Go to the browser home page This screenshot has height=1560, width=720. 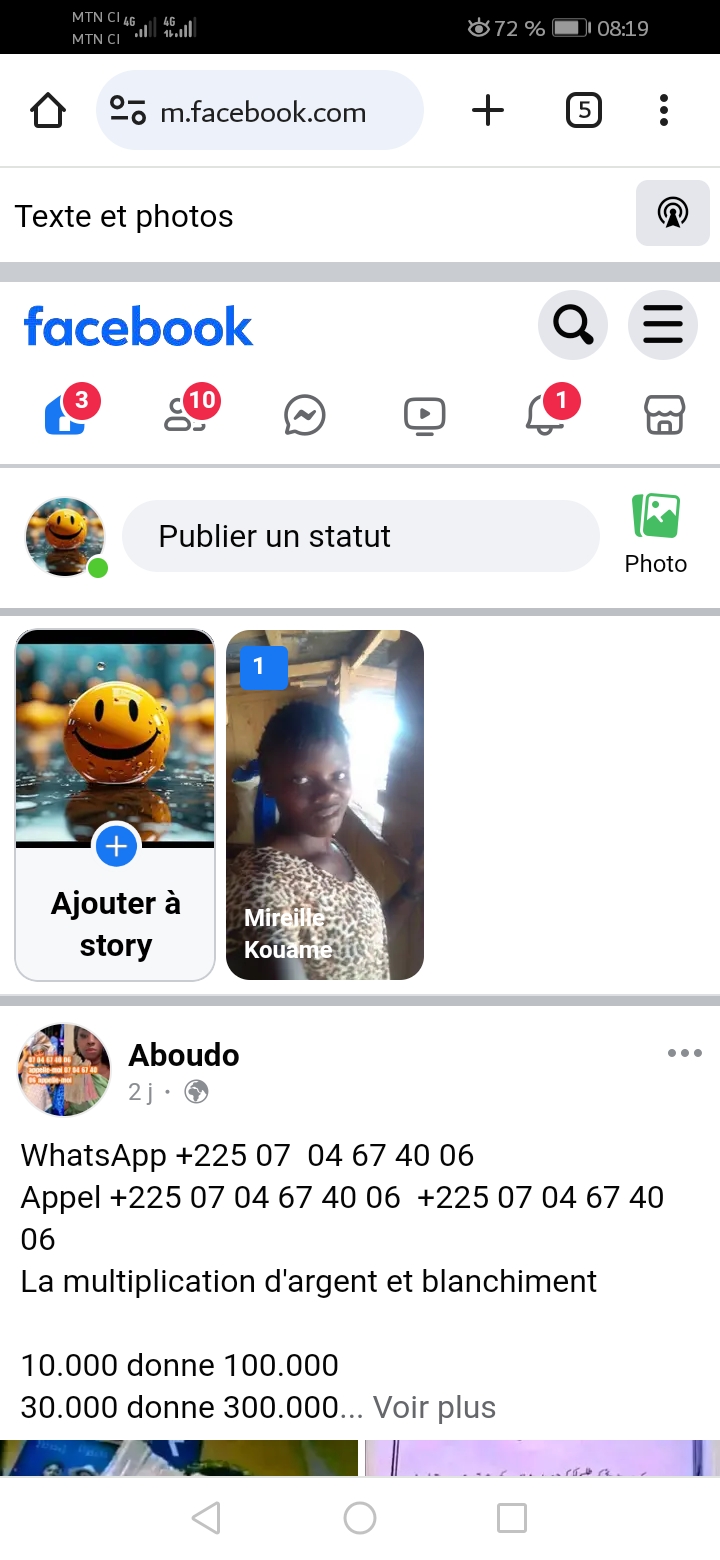point(48,111)
